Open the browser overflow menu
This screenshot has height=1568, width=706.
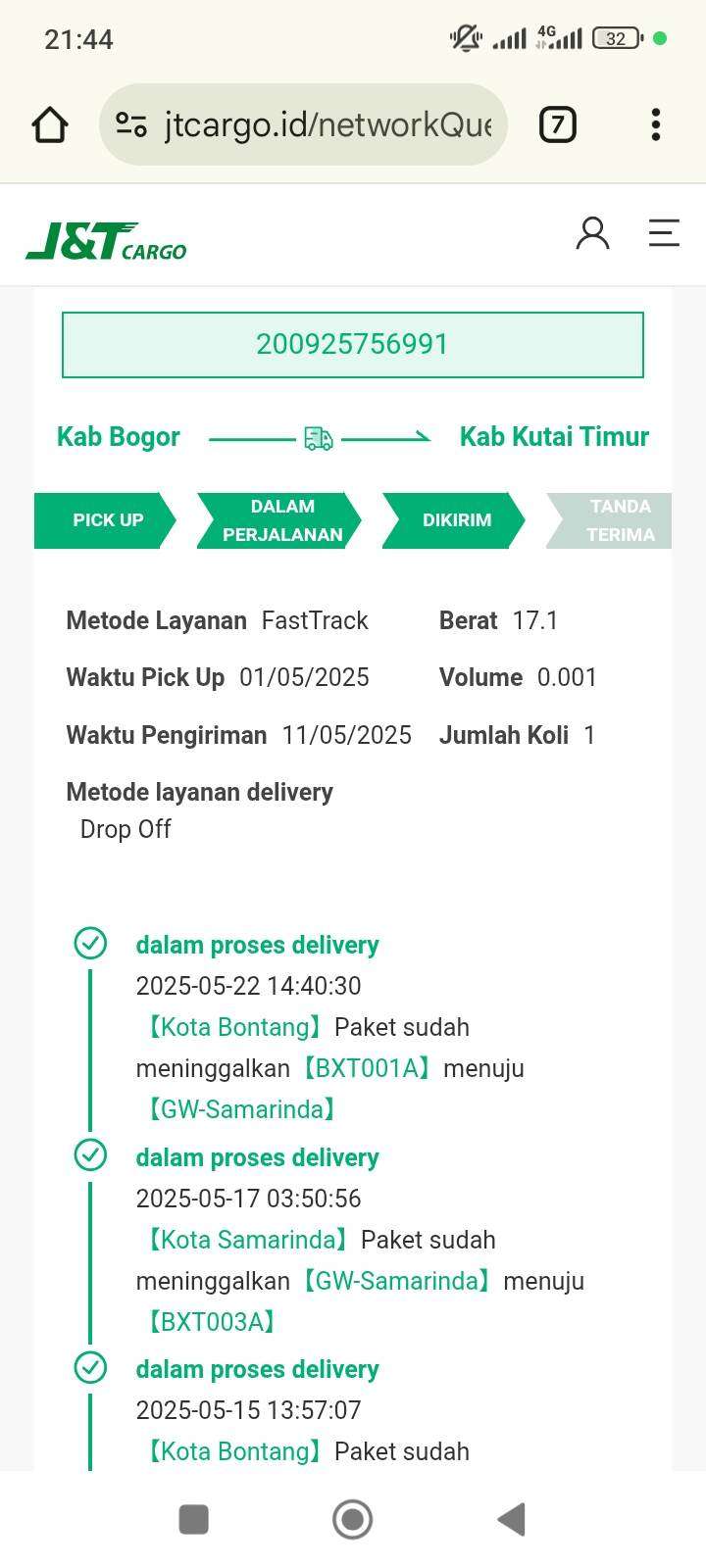[x=656, y=124]
